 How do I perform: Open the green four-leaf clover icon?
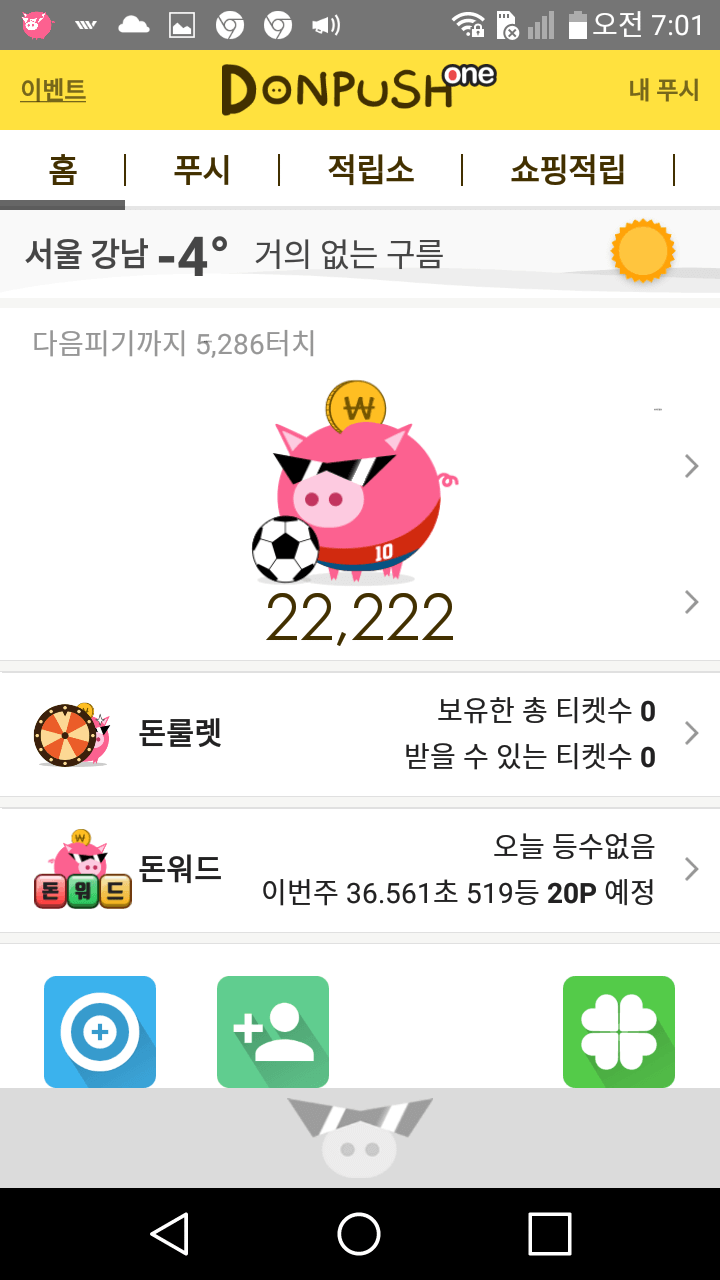(x=619, y=1031)
